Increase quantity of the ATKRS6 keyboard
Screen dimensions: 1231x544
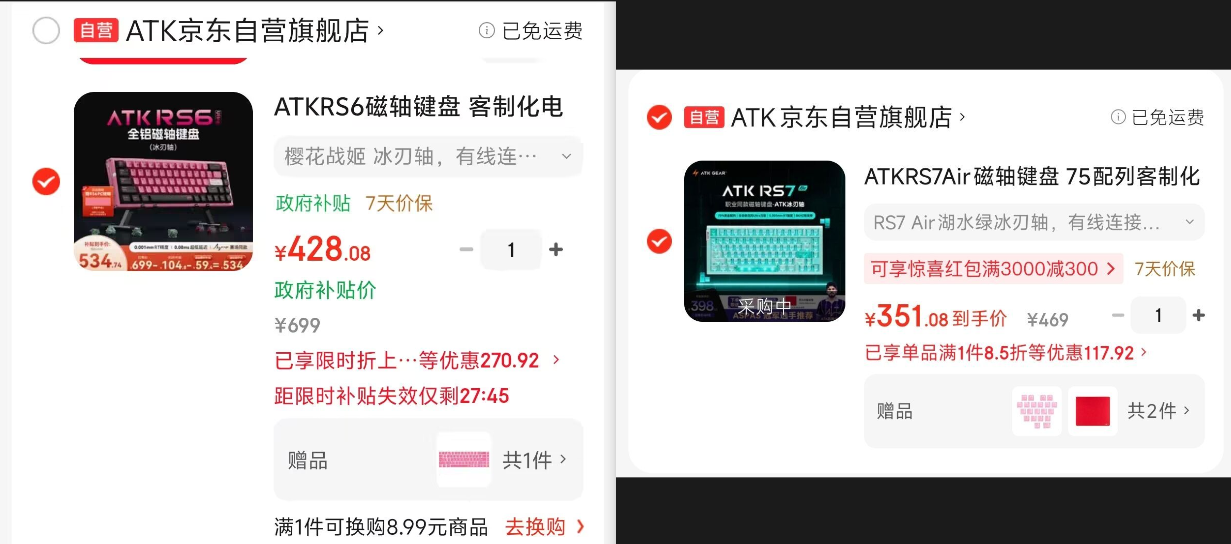click(556, 250)
